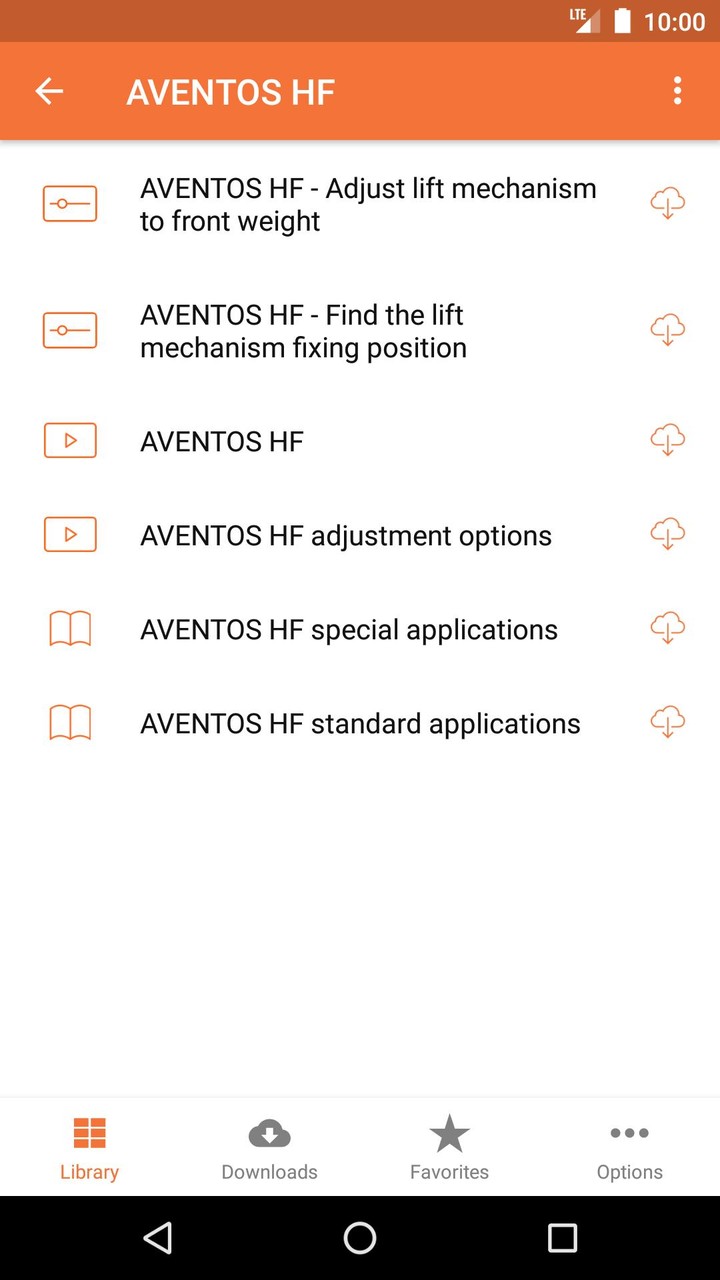Switch to the Library tab

coord(89,1145)
